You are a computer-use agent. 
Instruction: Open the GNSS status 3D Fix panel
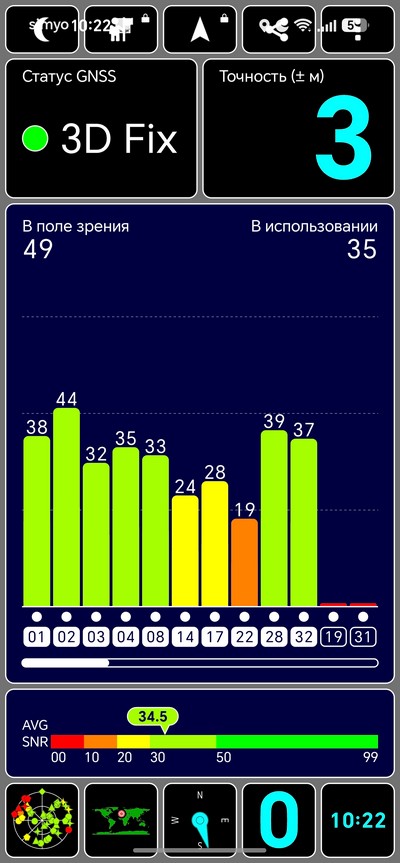[x=101, y=128]
